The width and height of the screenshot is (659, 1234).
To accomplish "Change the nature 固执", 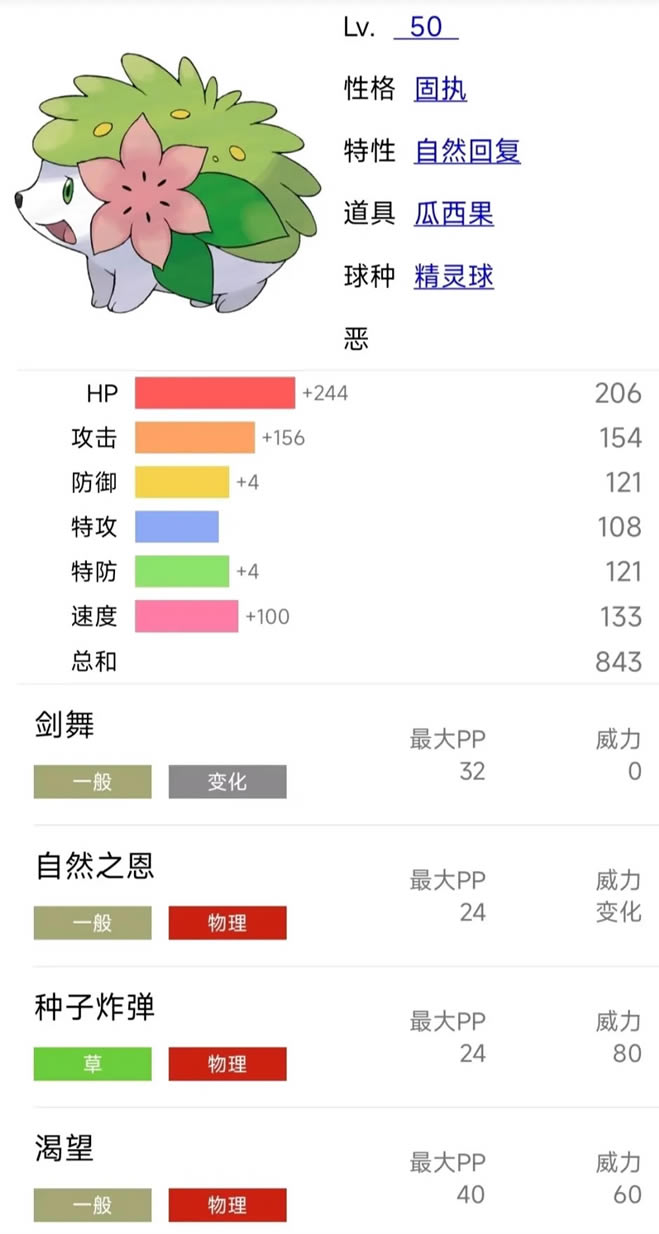I will [440, 89].
